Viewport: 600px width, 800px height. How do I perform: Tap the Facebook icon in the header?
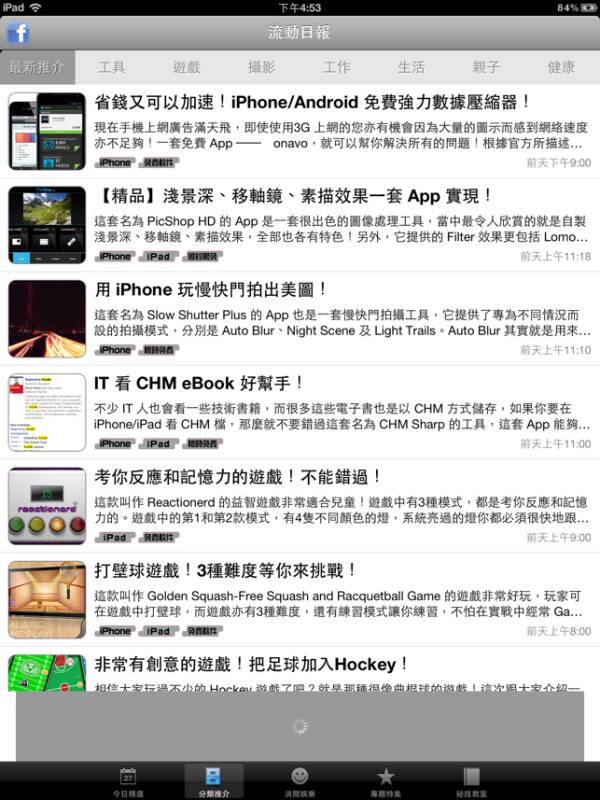coord(18,32)
